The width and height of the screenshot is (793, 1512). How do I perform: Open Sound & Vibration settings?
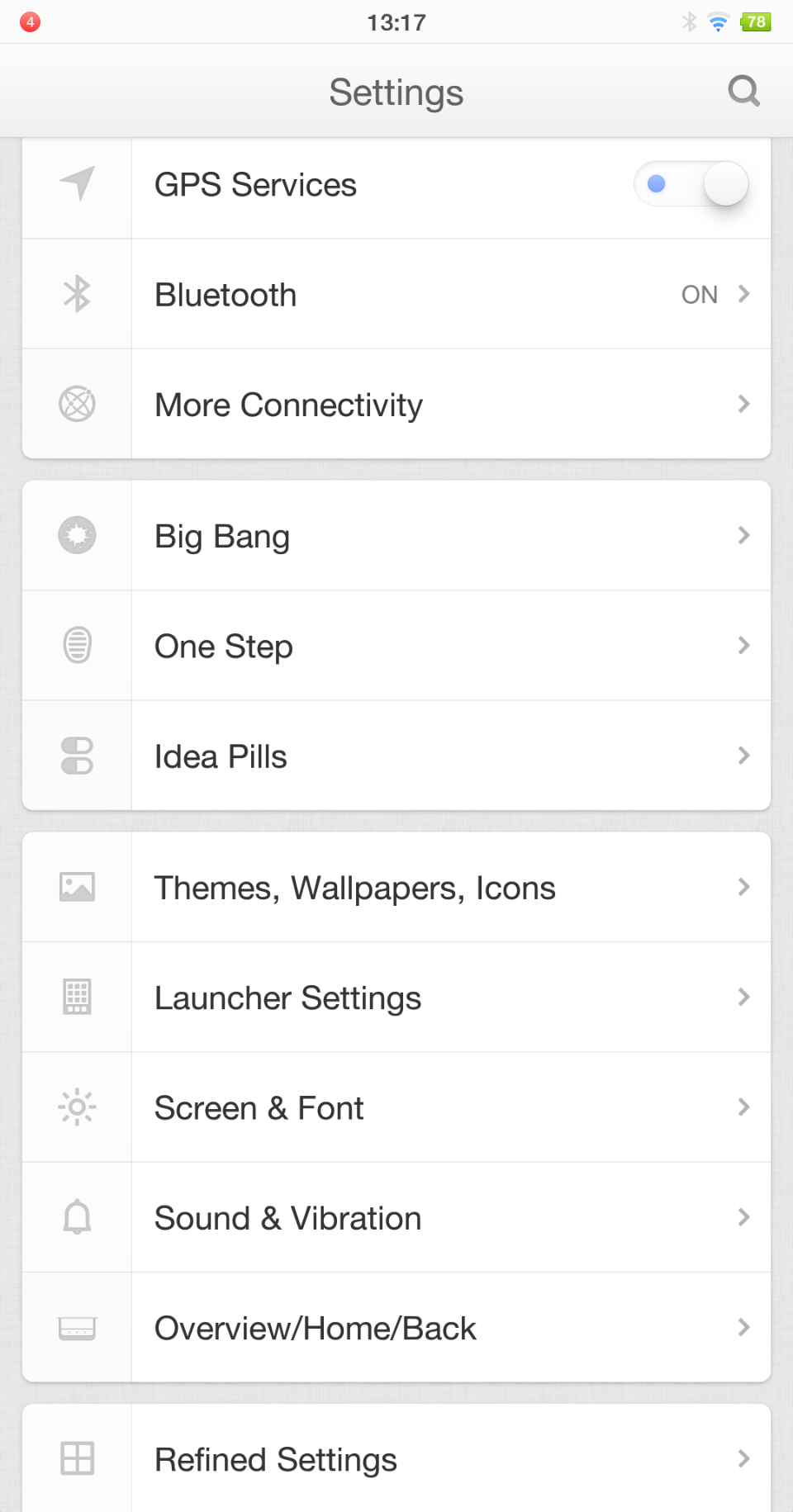tap(396, 1217)
